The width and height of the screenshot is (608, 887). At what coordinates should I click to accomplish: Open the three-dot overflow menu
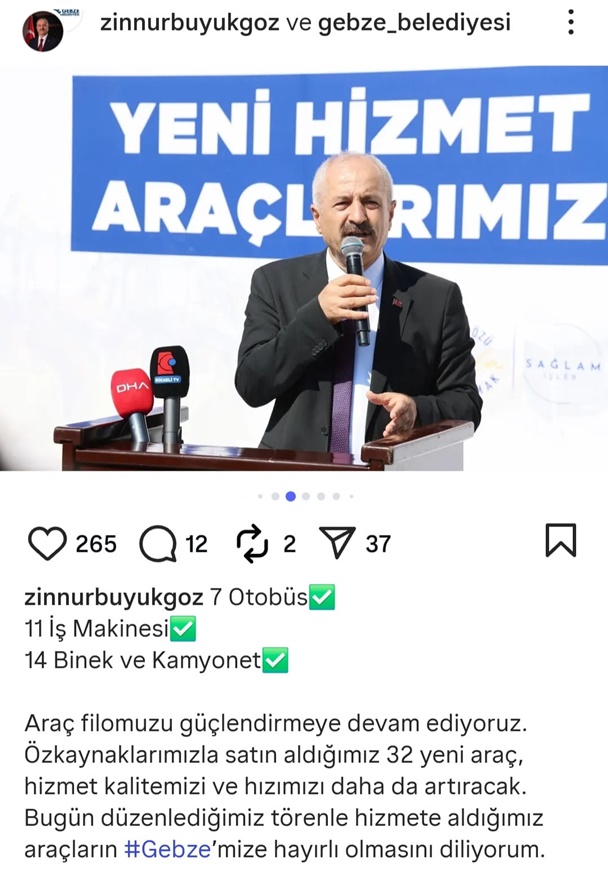pyautogui.click(x=571, y=23)
